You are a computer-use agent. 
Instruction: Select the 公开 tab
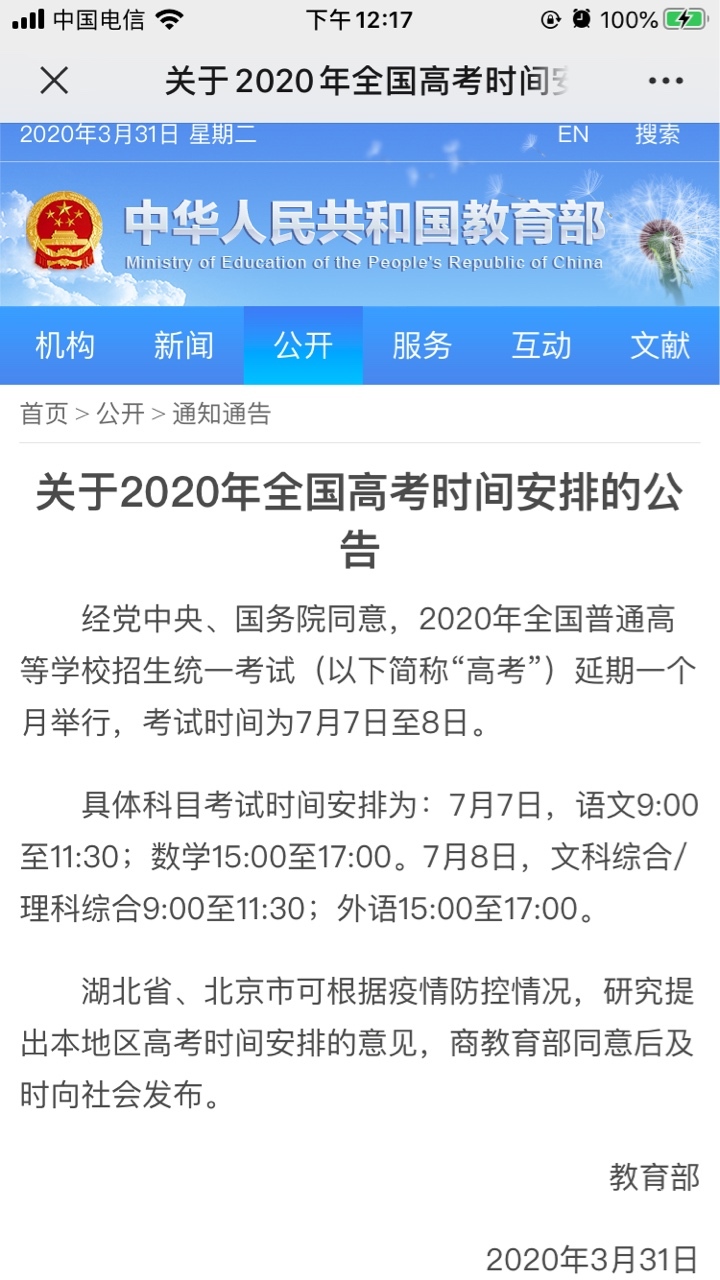pyautogui.click(x=303, y=346)
